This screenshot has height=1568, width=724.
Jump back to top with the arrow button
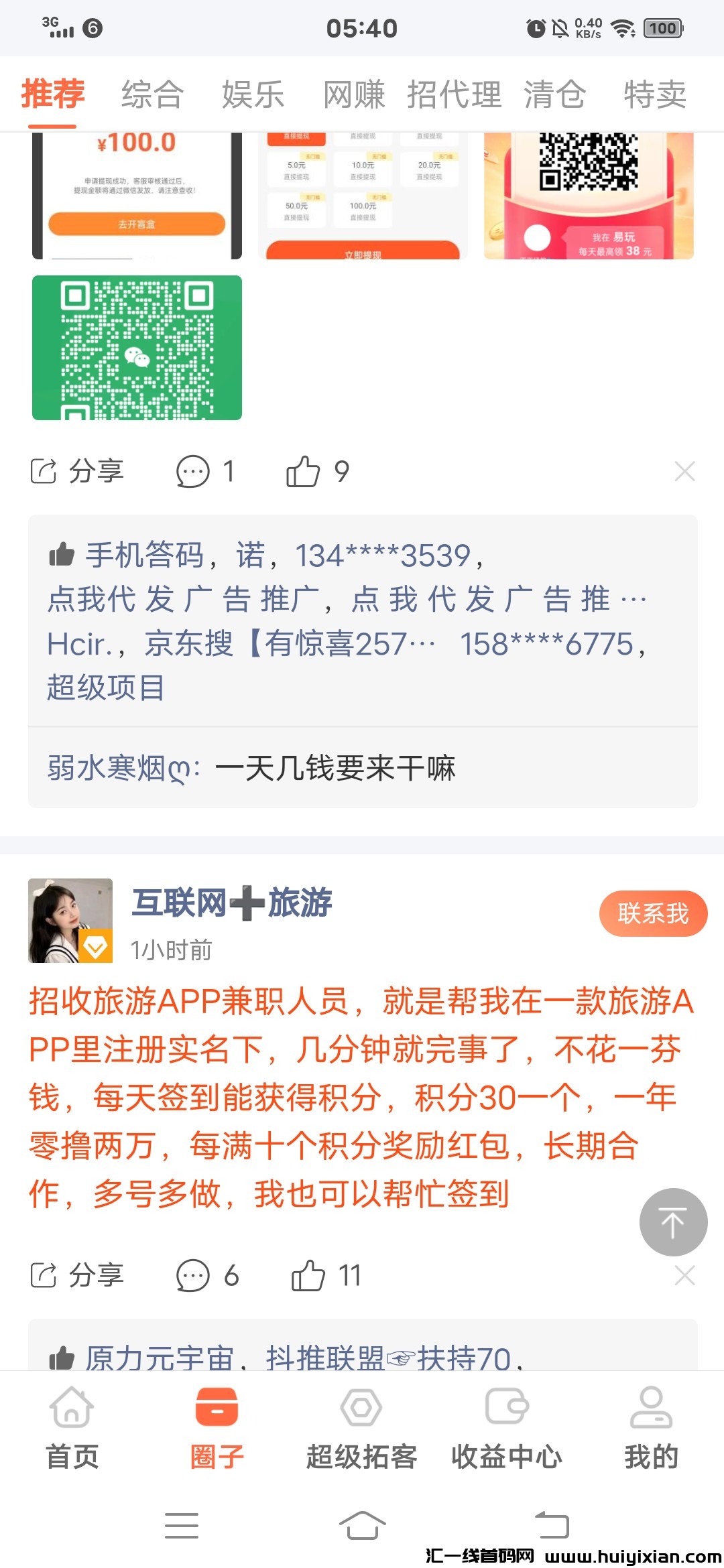tap(673, 1222)
